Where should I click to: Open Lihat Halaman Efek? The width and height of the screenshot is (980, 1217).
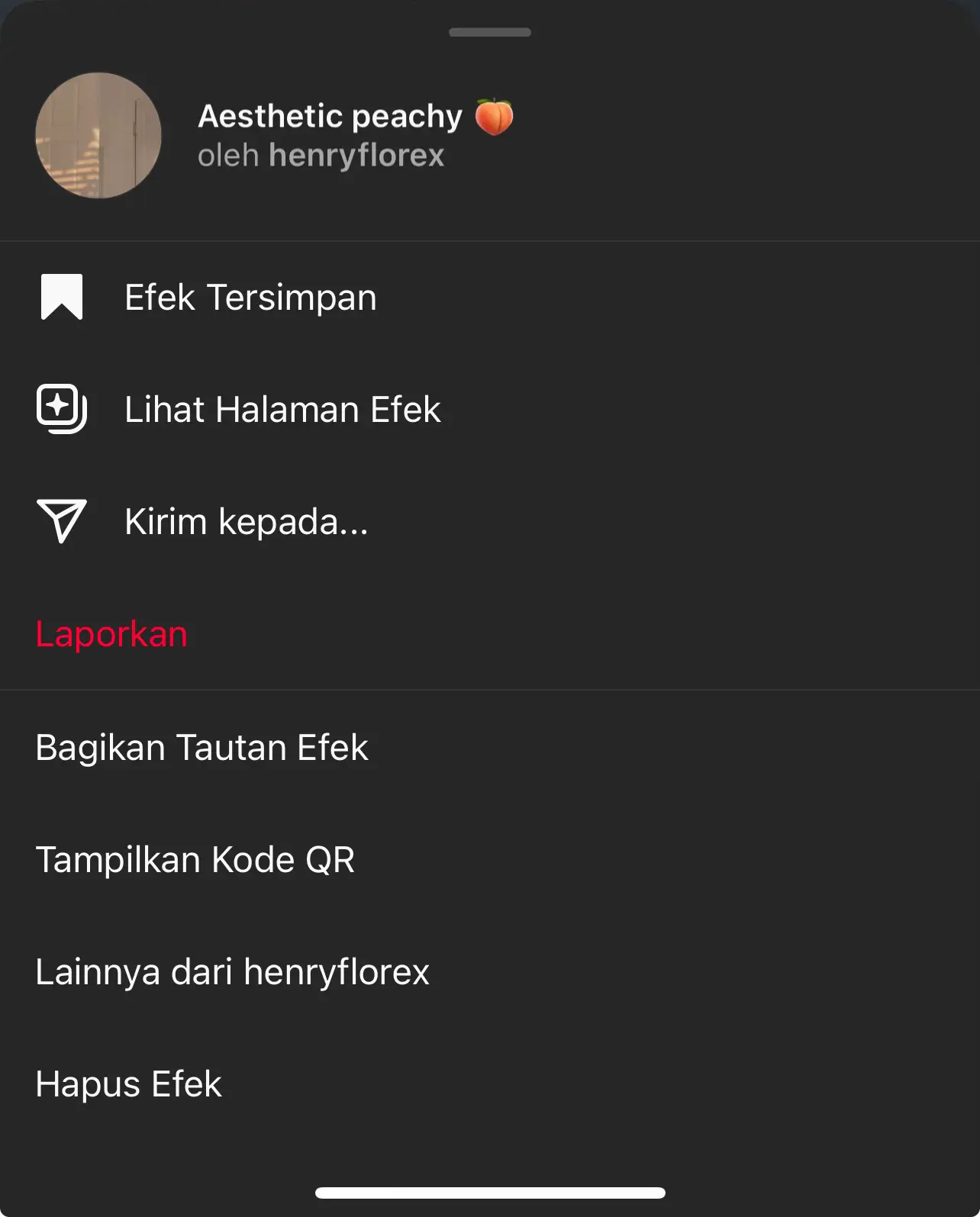coord(282,410)
